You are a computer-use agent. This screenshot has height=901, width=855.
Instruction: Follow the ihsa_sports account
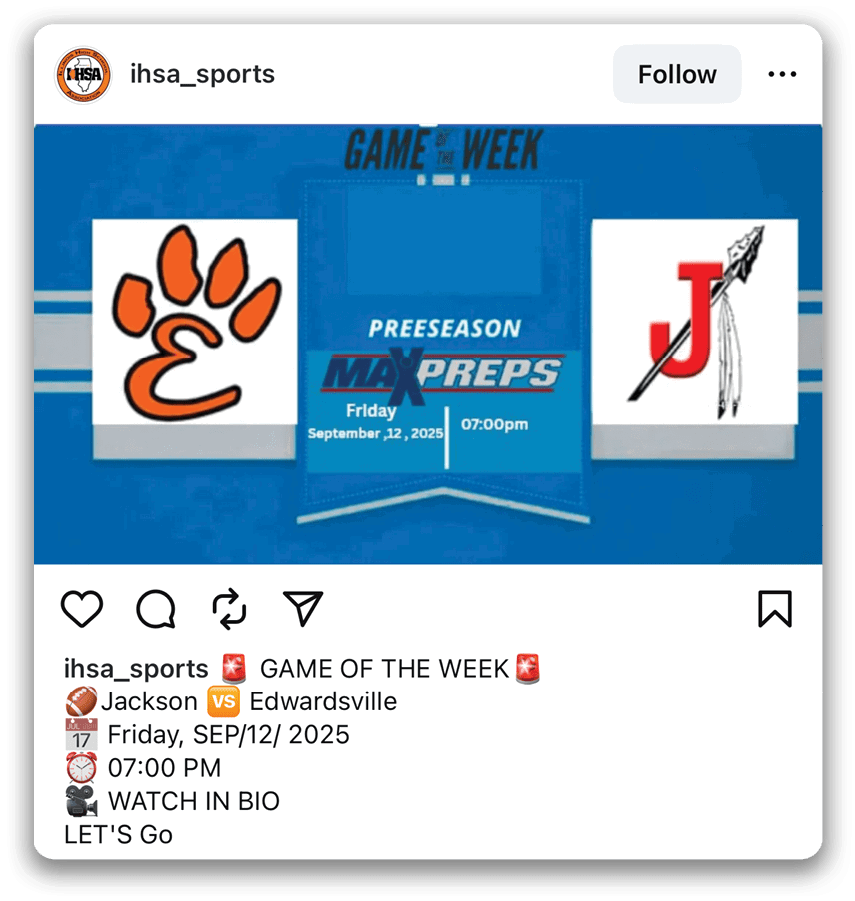click(x=677, y=75)
